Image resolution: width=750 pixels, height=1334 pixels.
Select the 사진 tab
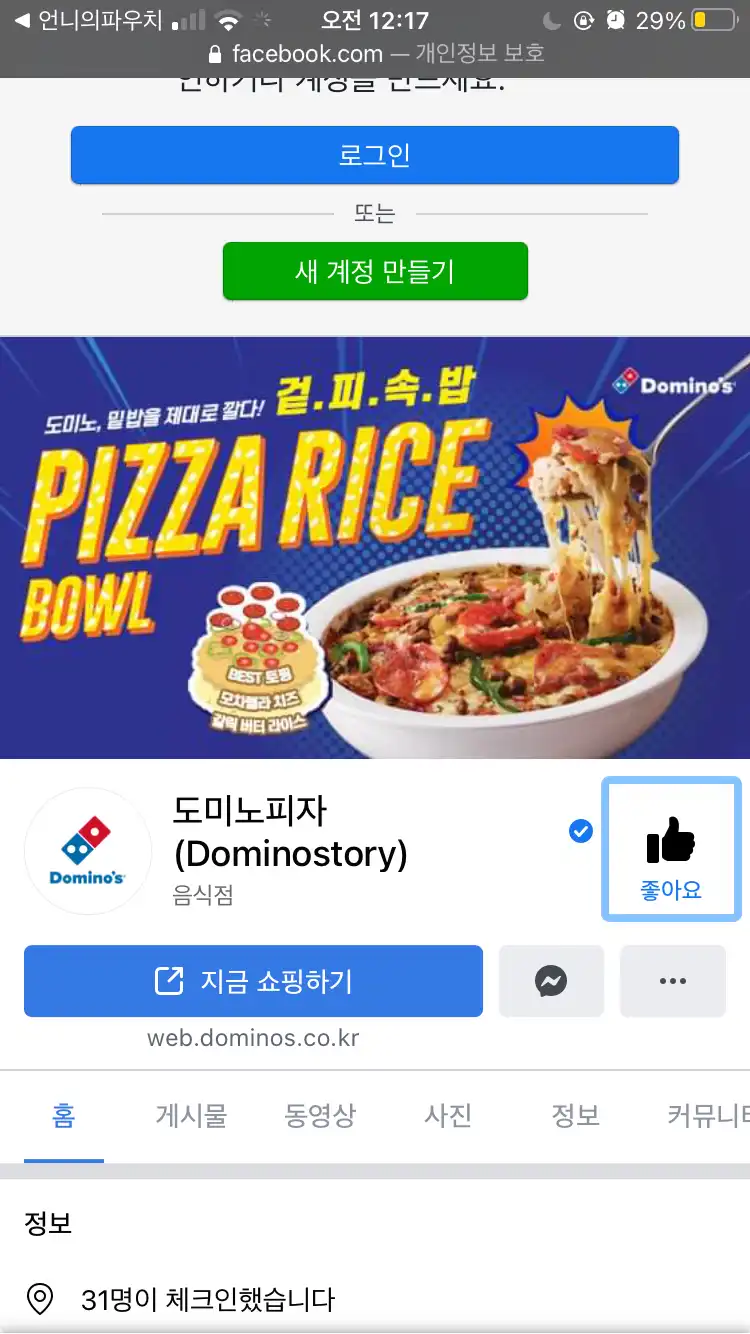pyautogui.click(x=447, y=1116)
